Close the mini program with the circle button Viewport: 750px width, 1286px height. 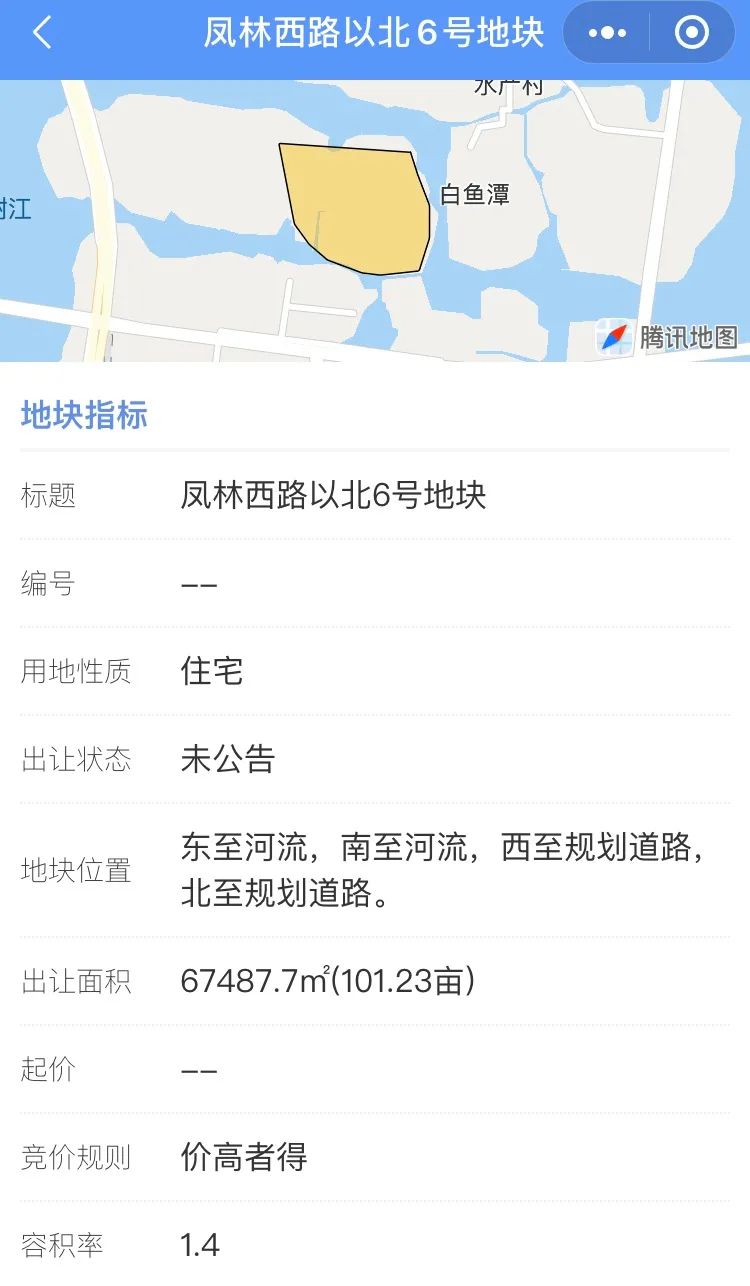point(691,33)
